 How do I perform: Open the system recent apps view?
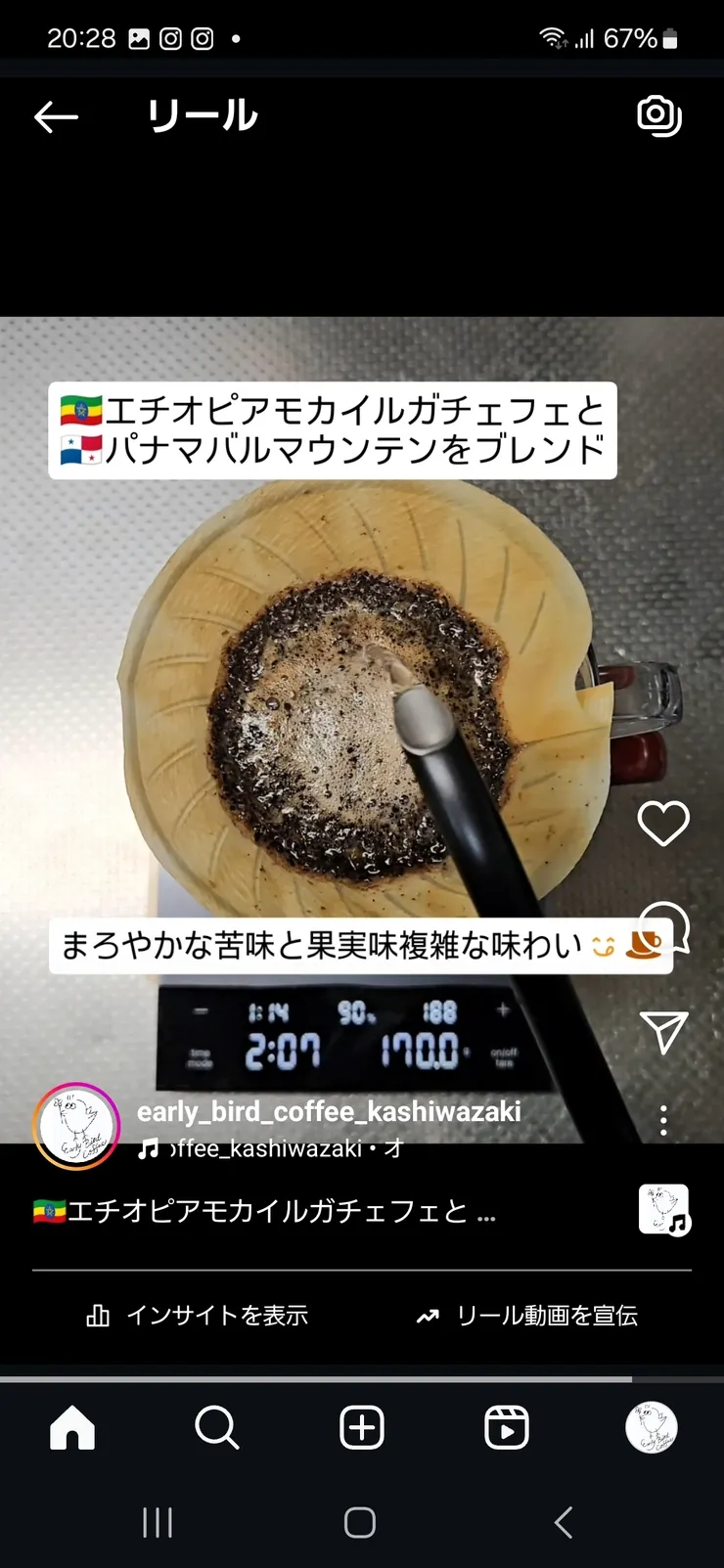pos(158,1522)
